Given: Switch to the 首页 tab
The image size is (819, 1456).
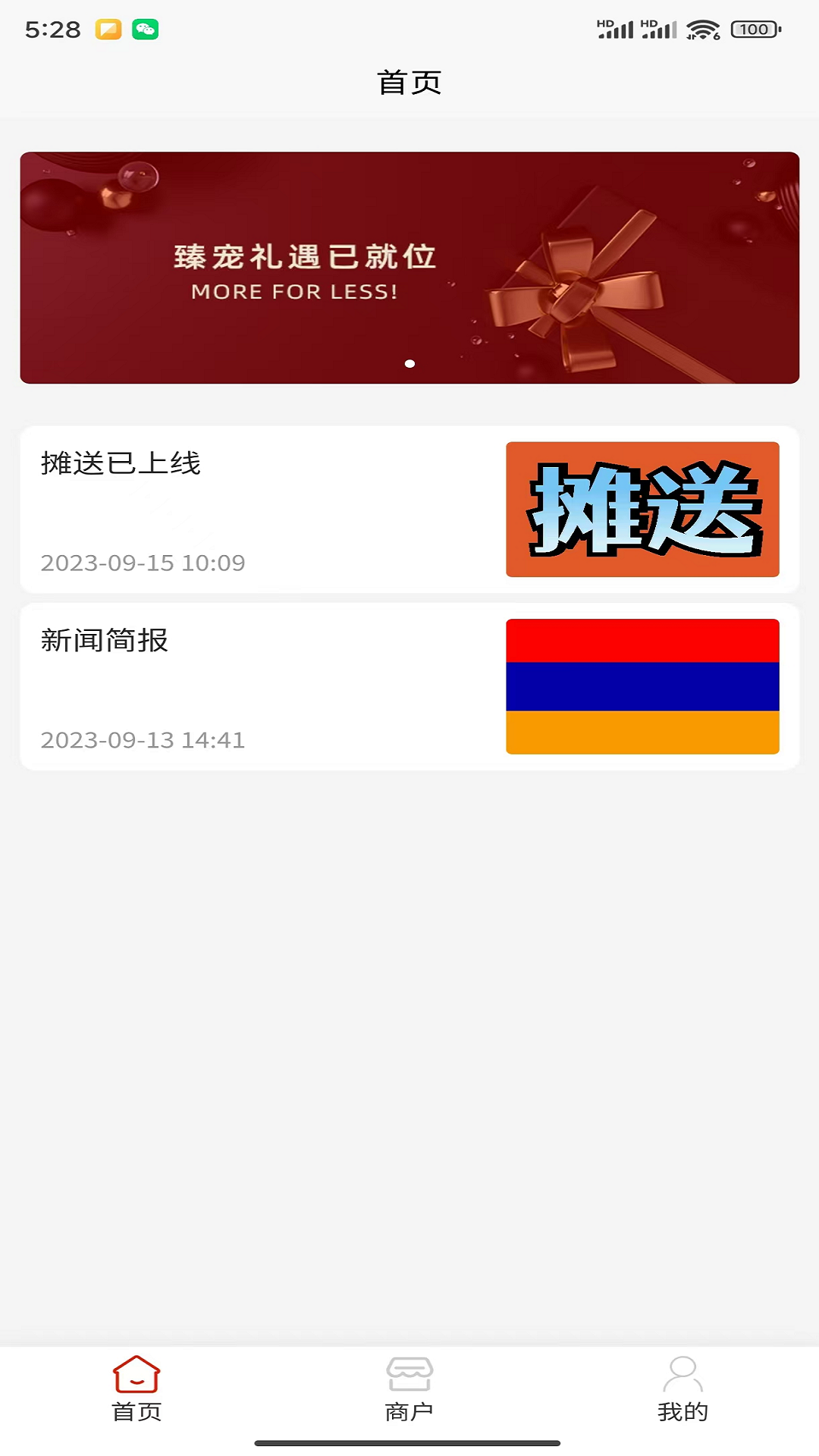Looking at the screenshot, I should click(136, 1389).
